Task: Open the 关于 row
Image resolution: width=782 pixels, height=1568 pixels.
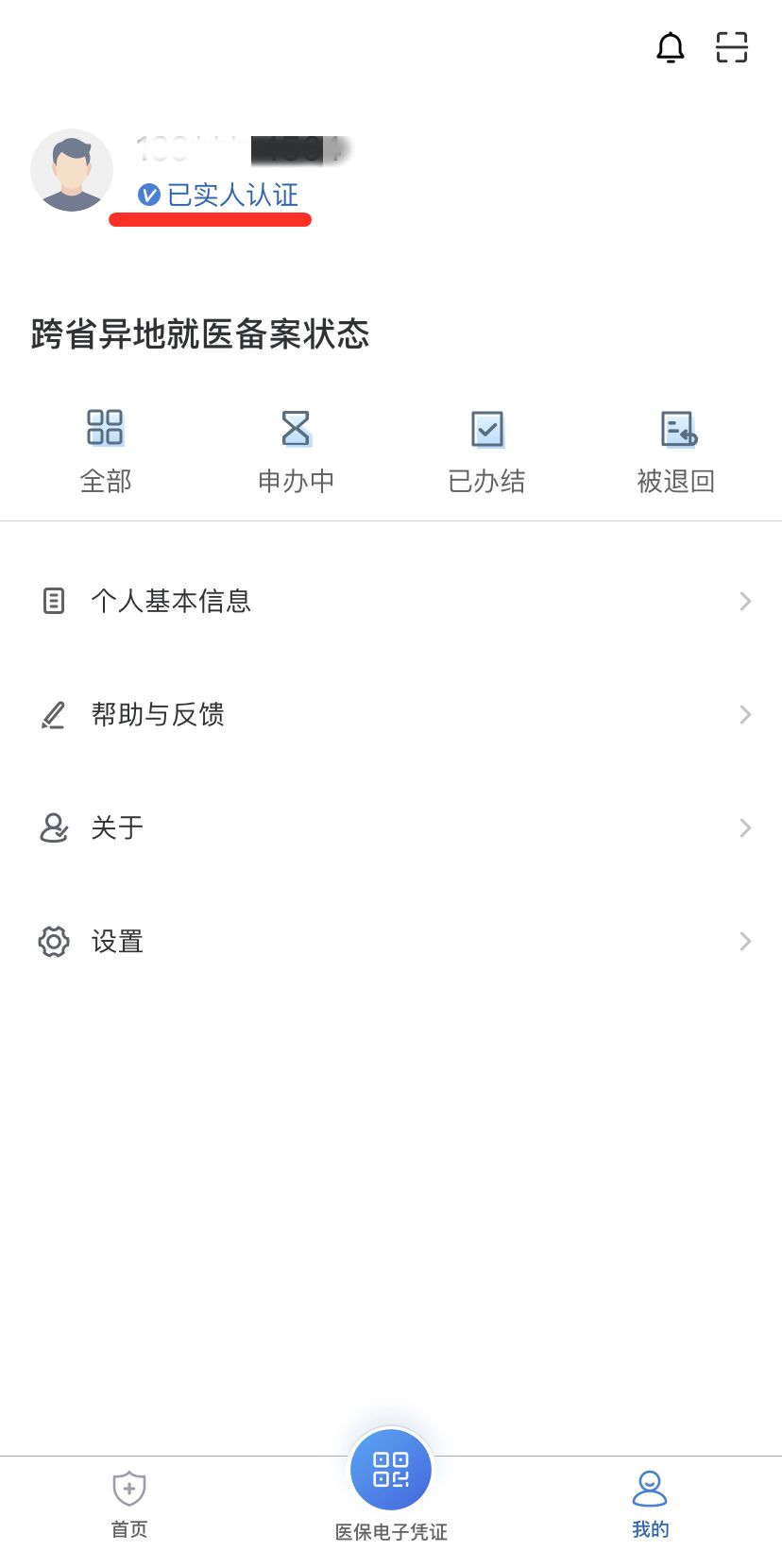Action: point(391,827)
